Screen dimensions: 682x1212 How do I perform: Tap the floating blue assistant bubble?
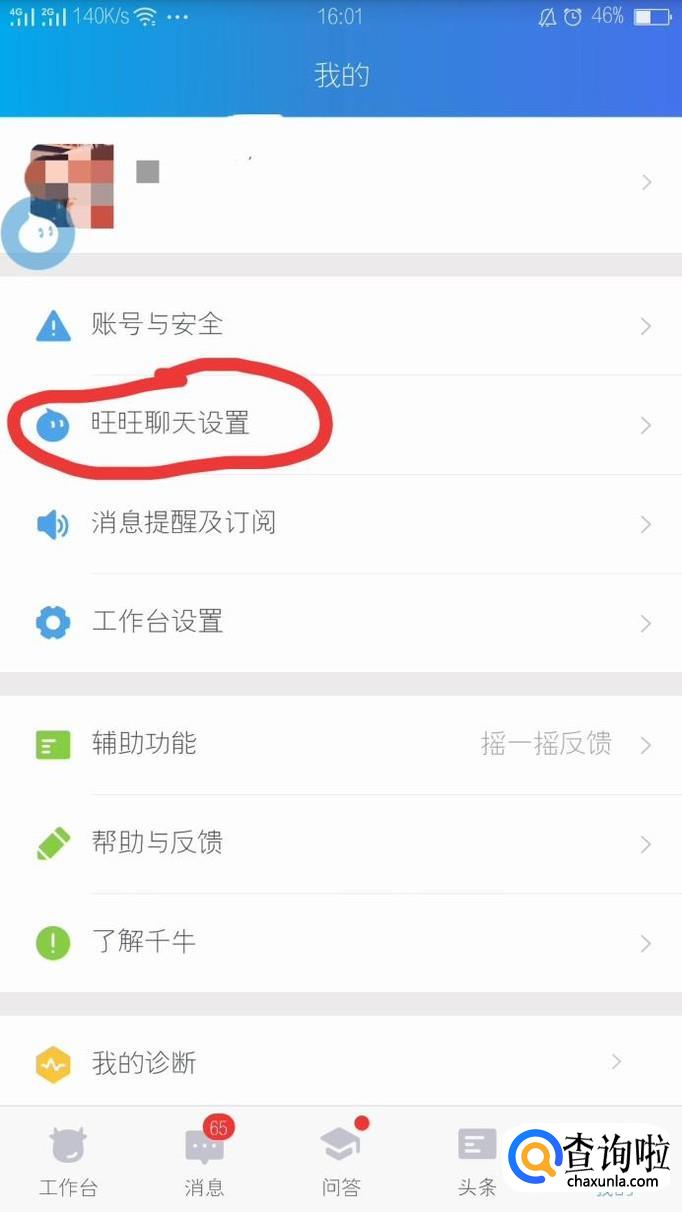coord(38,233)
